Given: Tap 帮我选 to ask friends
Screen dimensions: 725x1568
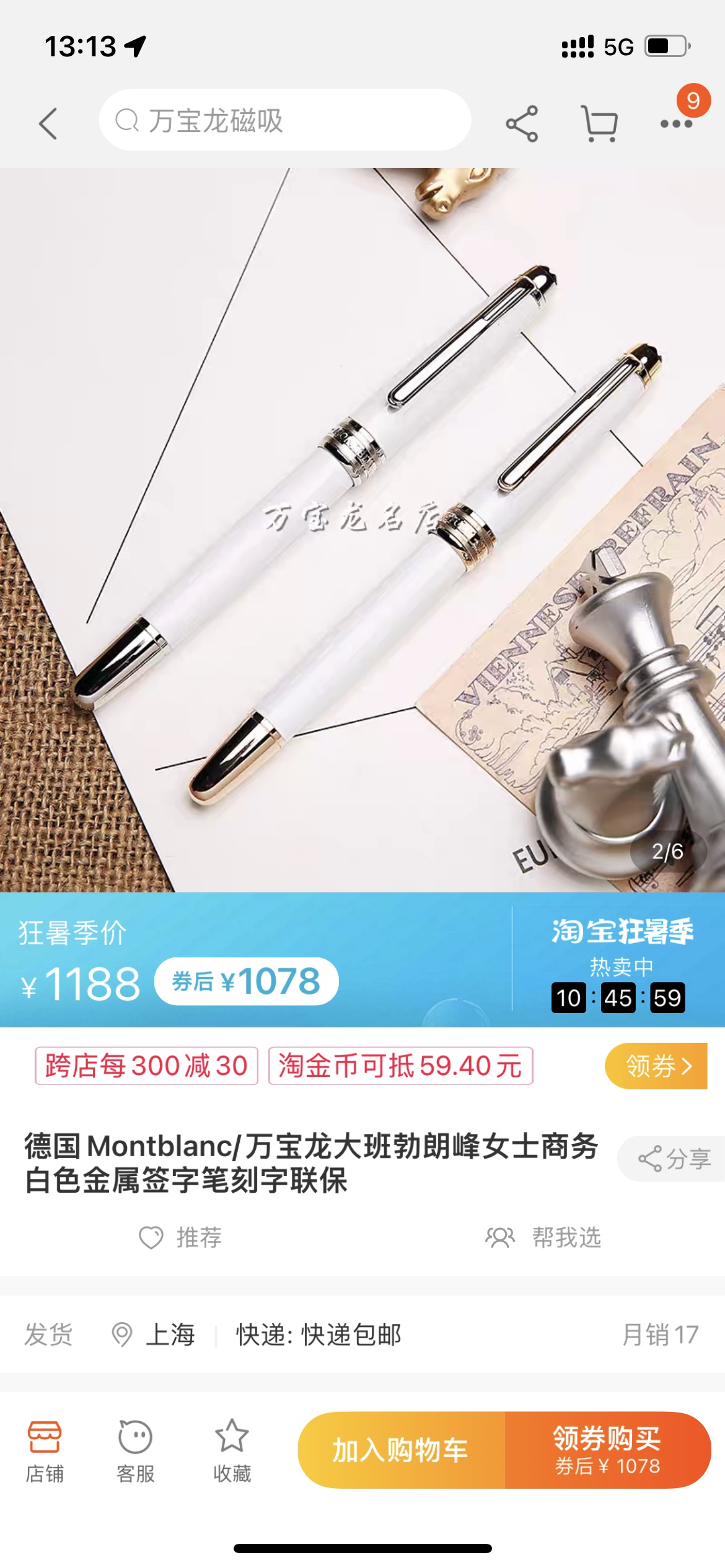Looking at the screenshot, I should (543, 1237).
